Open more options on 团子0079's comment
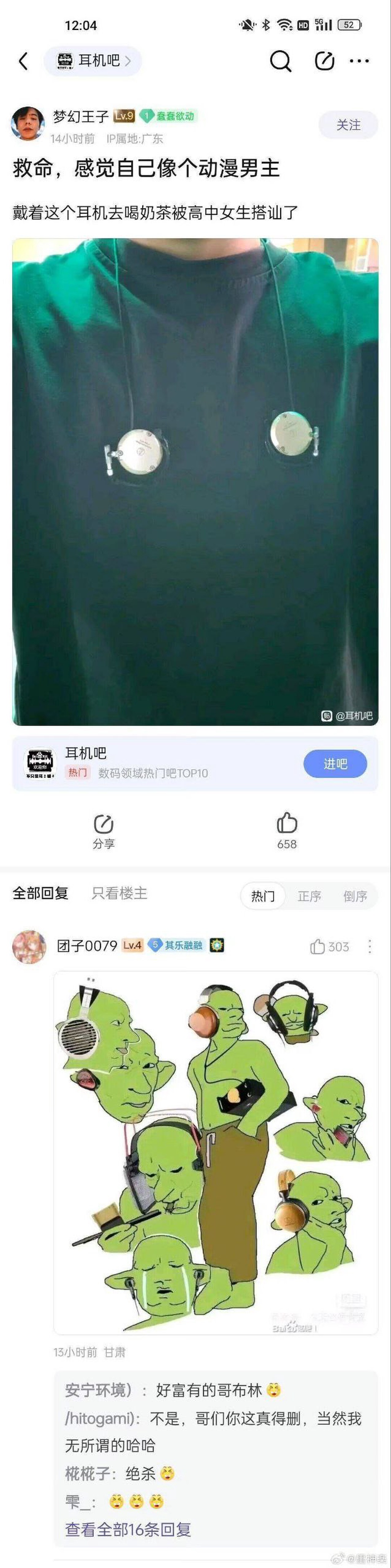 (x=370, y=946)
